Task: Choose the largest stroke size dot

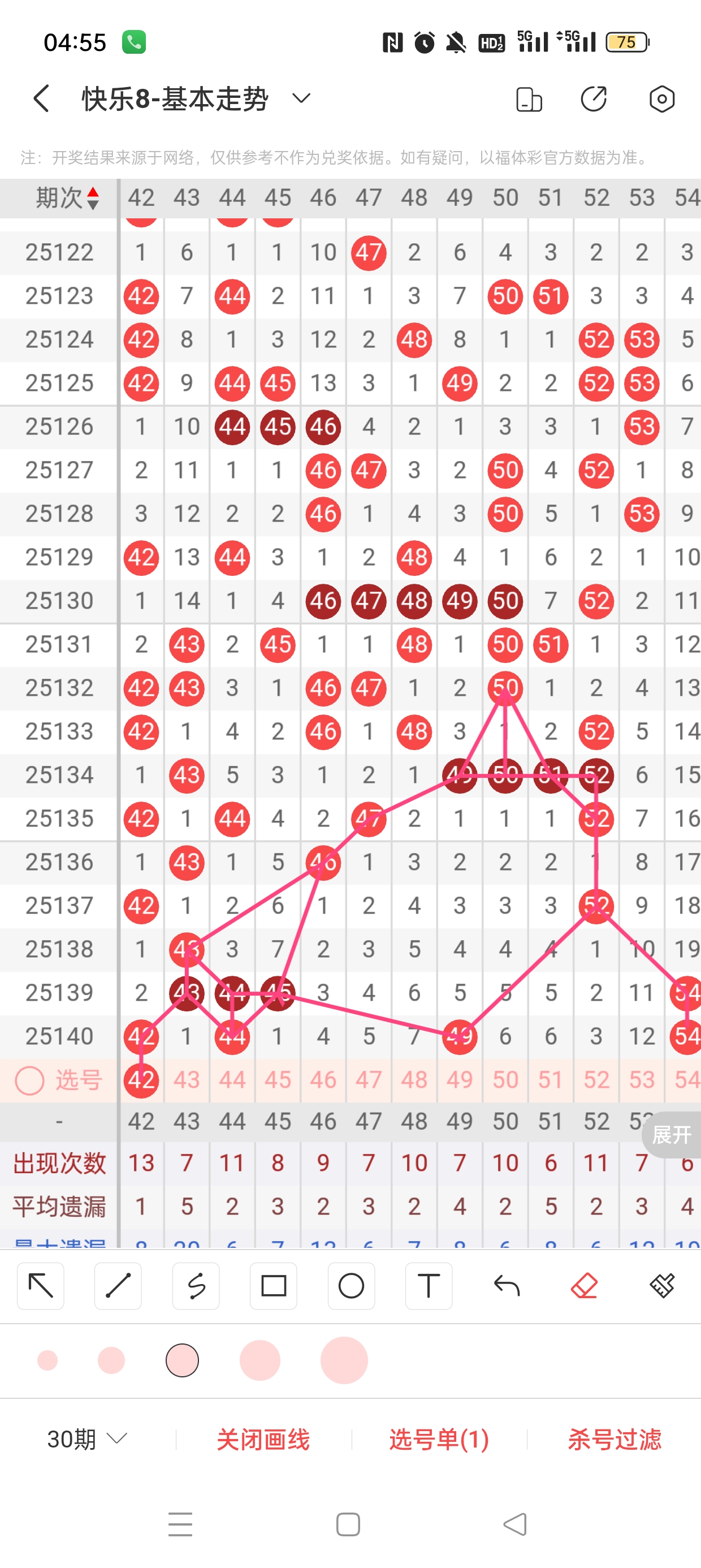Action: 344,1360
